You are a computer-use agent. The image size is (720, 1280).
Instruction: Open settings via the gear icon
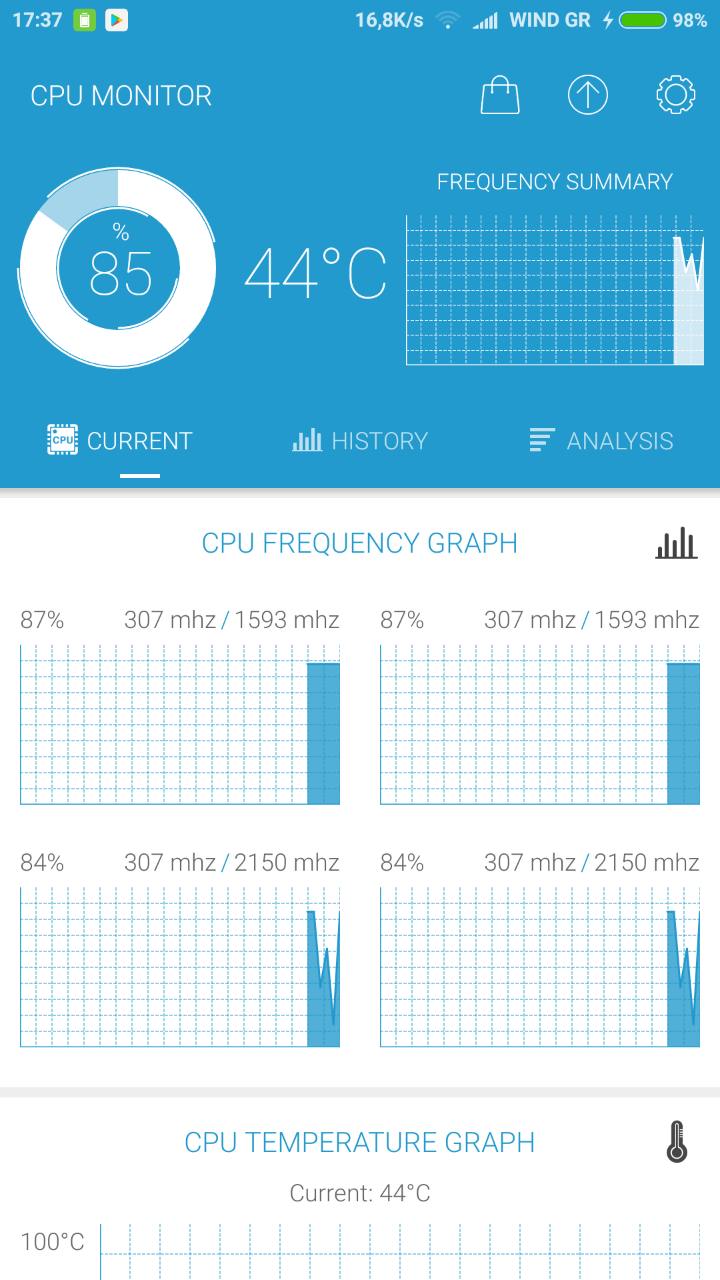[676, 95]
